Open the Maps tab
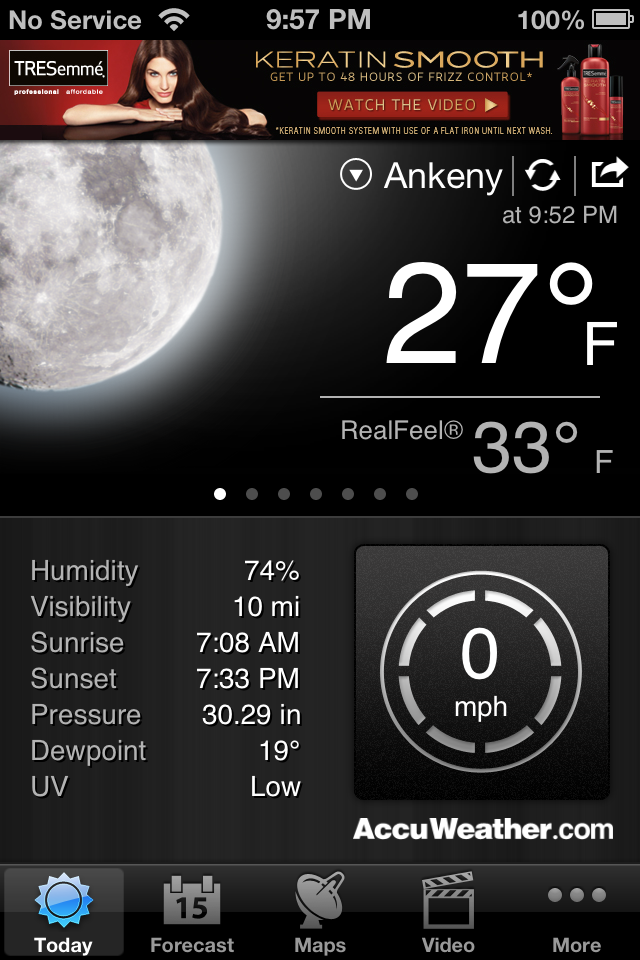The width and height of the screenshot is (640, 960). tap(320, 912)
